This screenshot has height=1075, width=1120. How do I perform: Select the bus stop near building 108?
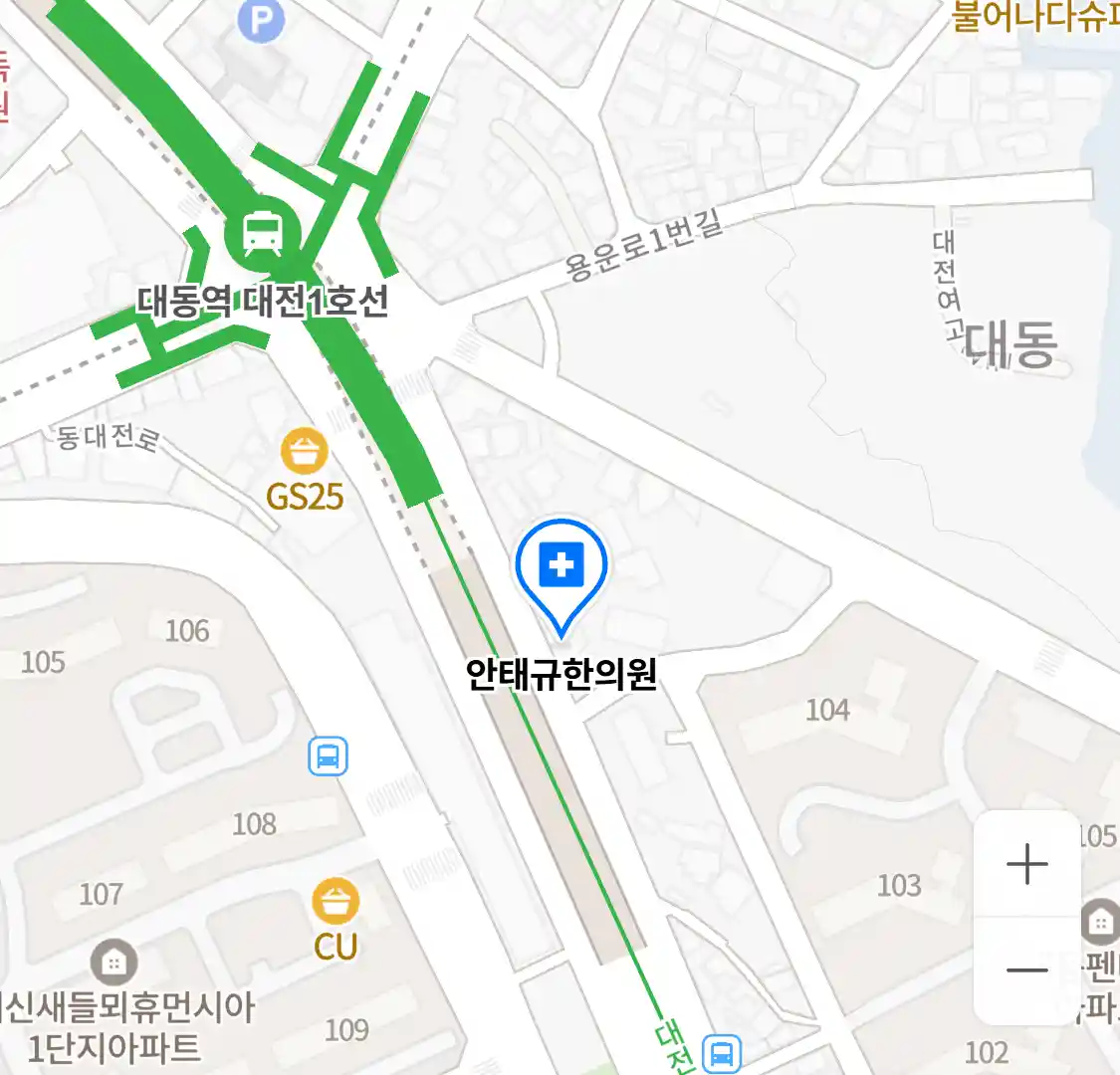[328, 756]
